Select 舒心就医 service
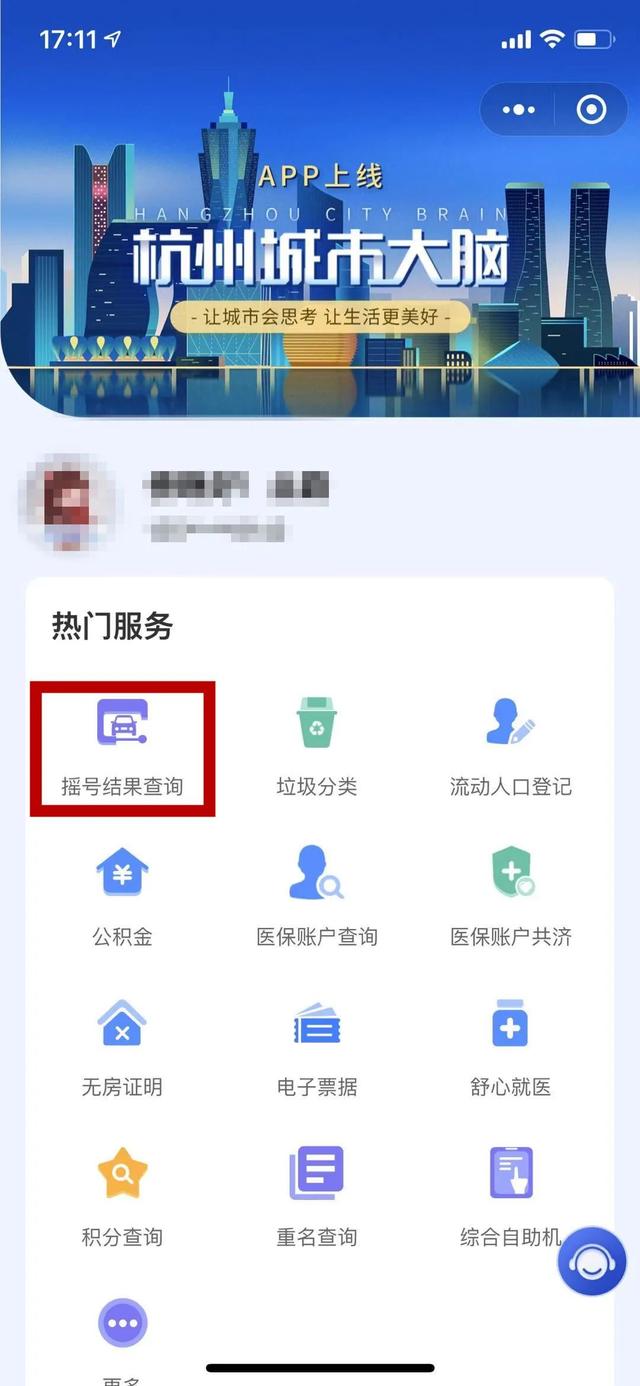The height and width of the screenshot is (1386, 640). 511,1047
